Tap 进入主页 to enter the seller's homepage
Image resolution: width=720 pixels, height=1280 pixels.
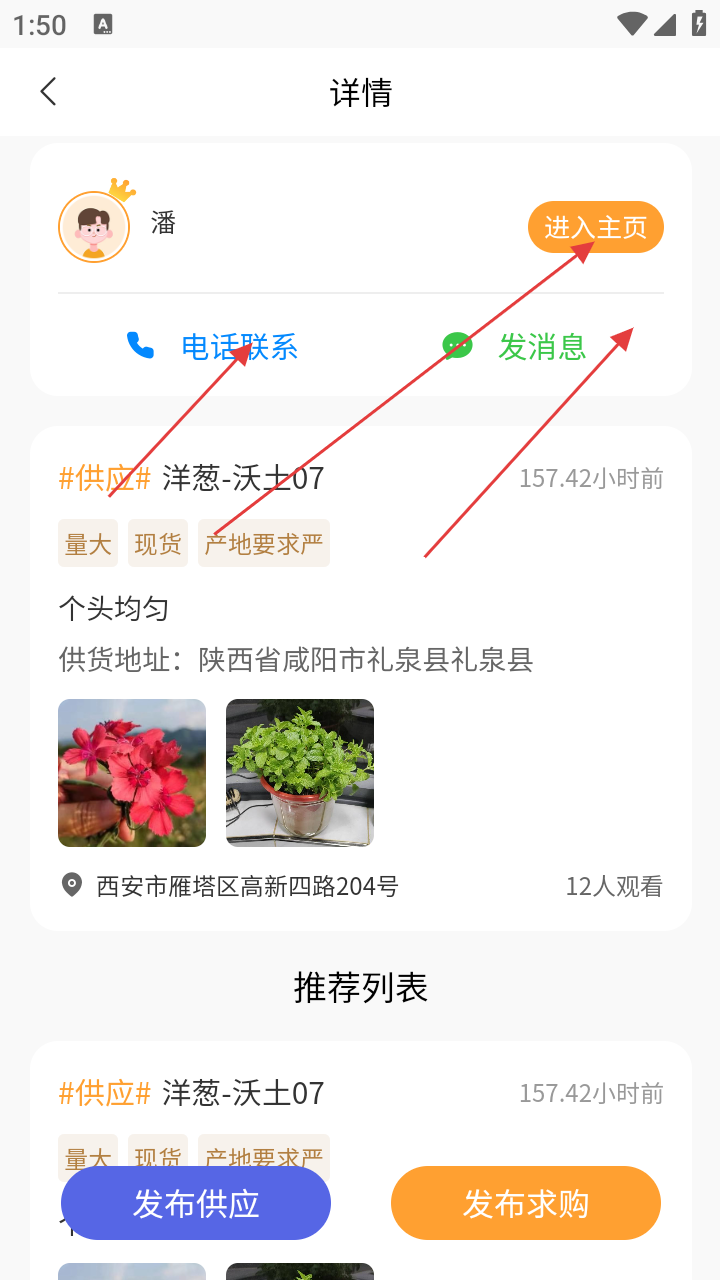pyautogui.click(x=596, y=227)
